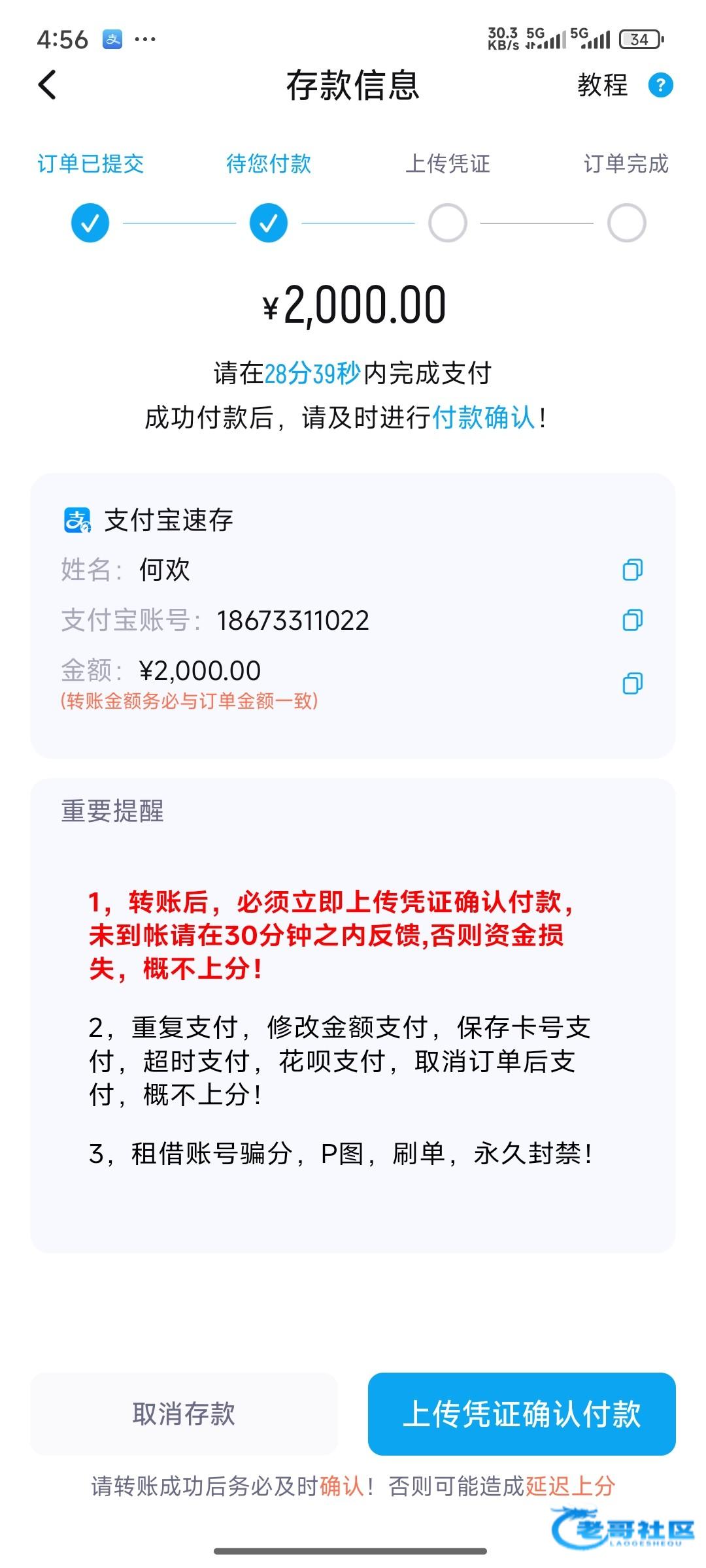Tap 上传凭证确认付款 to confirm payment
706x1568 pixels.
522,1414
